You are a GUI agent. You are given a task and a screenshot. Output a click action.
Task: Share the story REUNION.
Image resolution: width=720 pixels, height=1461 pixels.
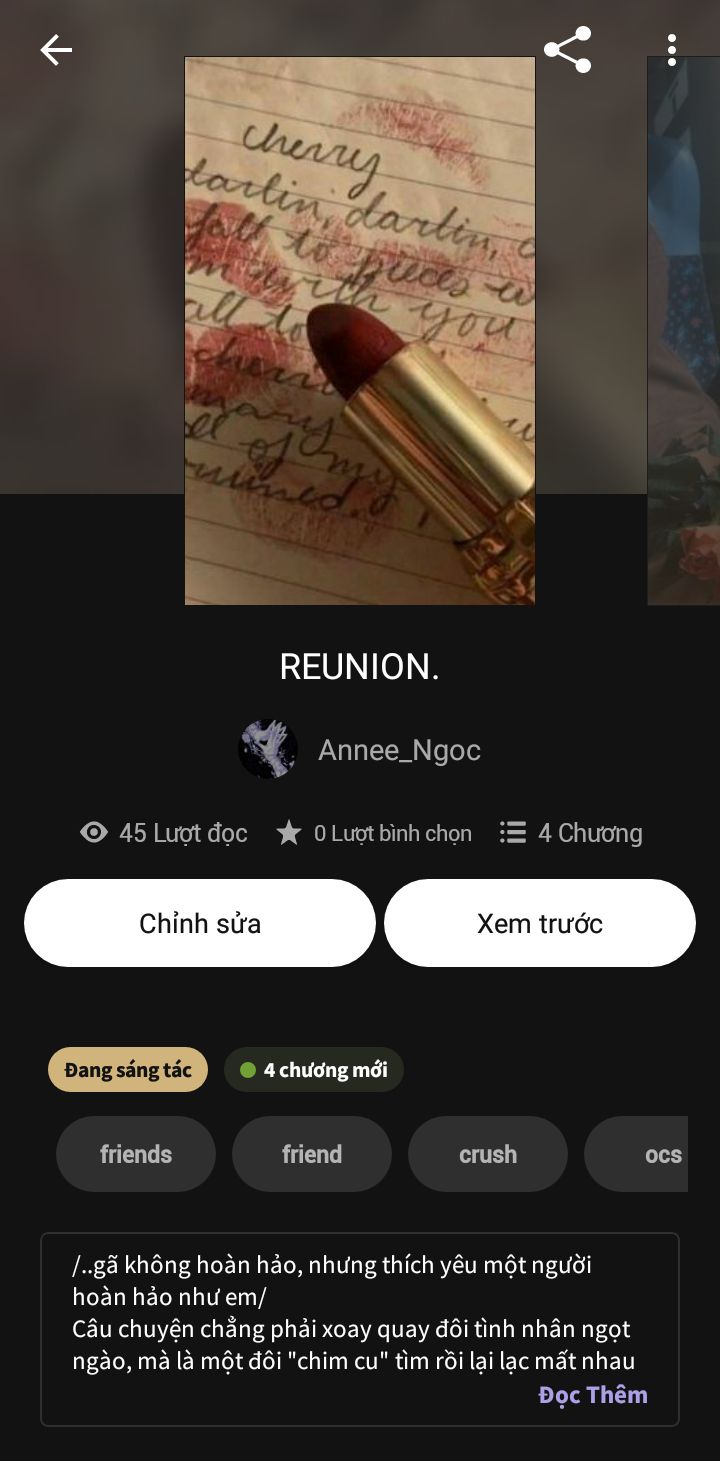[567, 50]
